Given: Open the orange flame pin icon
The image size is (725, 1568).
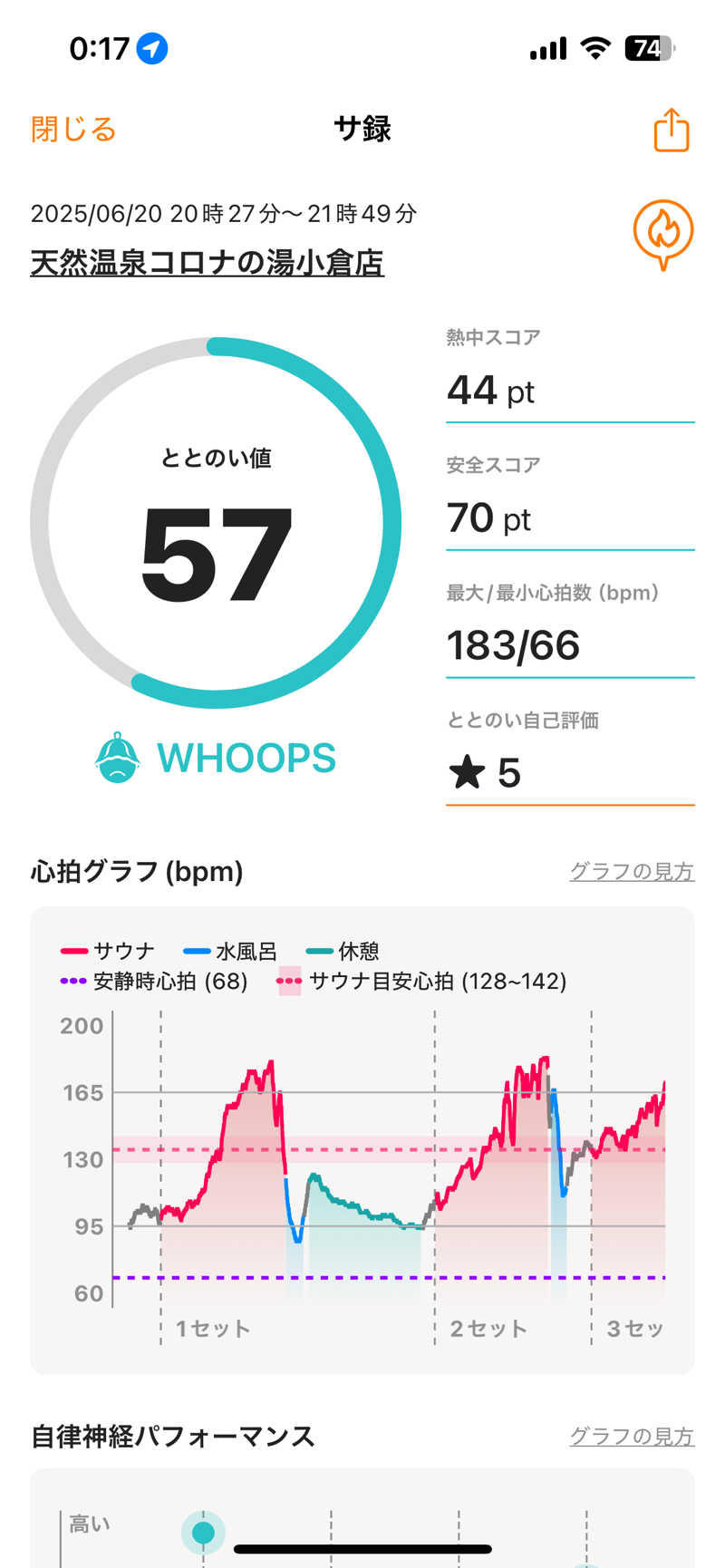Looking at the screenshot, I should [663, 233].
